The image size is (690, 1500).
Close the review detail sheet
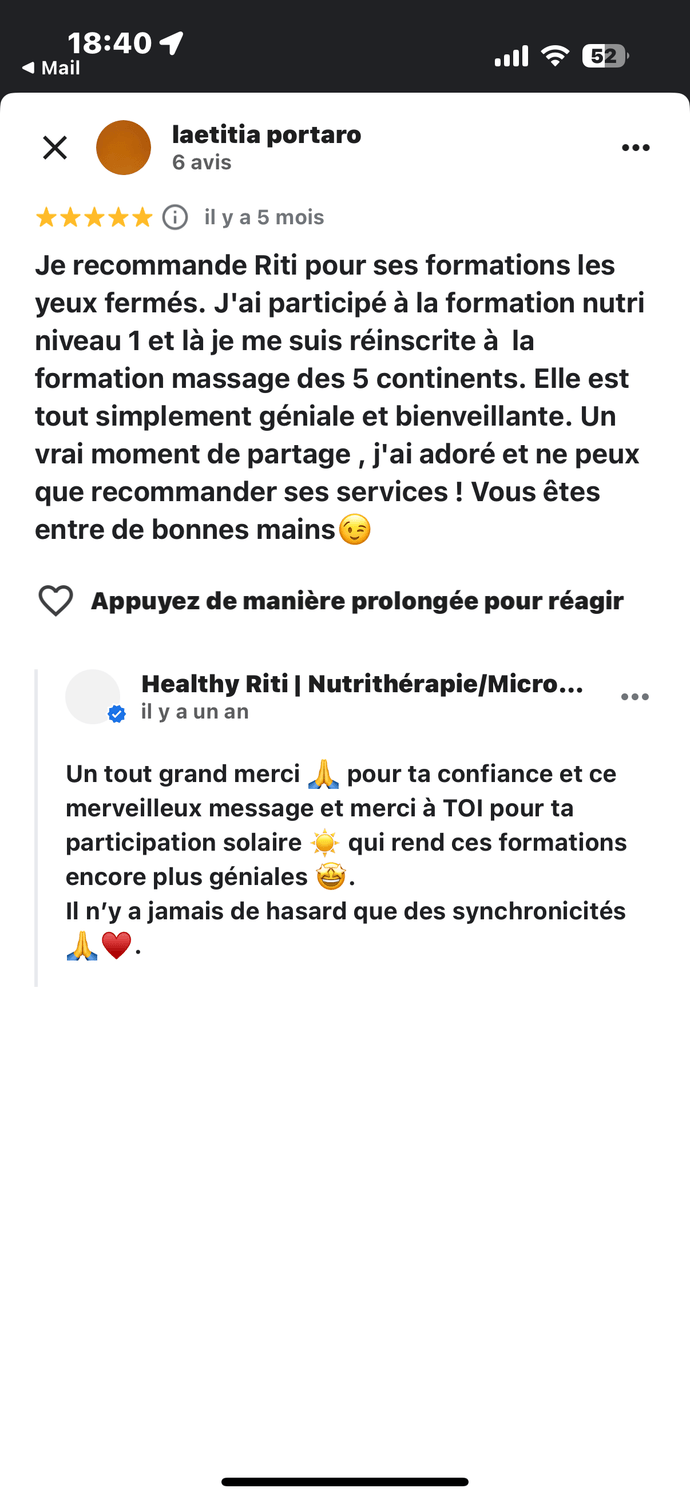point(55,148)
